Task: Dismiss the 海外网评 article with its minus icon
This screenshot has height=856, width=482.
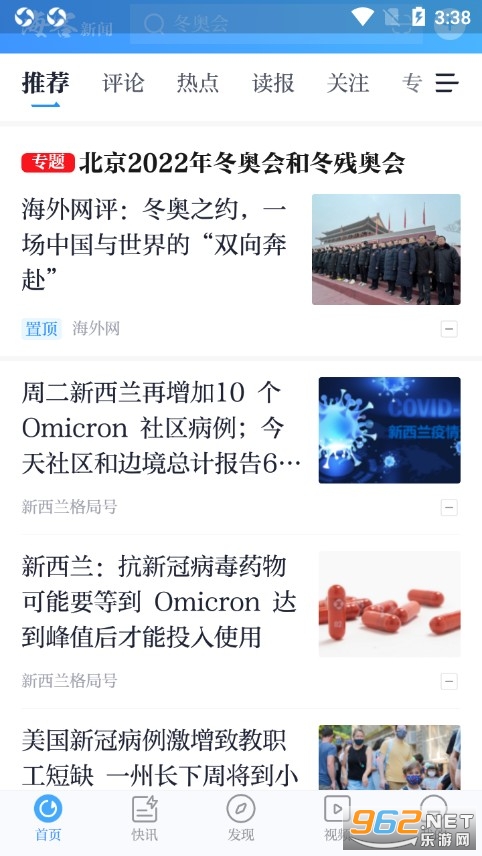Action: click(449, 329)
